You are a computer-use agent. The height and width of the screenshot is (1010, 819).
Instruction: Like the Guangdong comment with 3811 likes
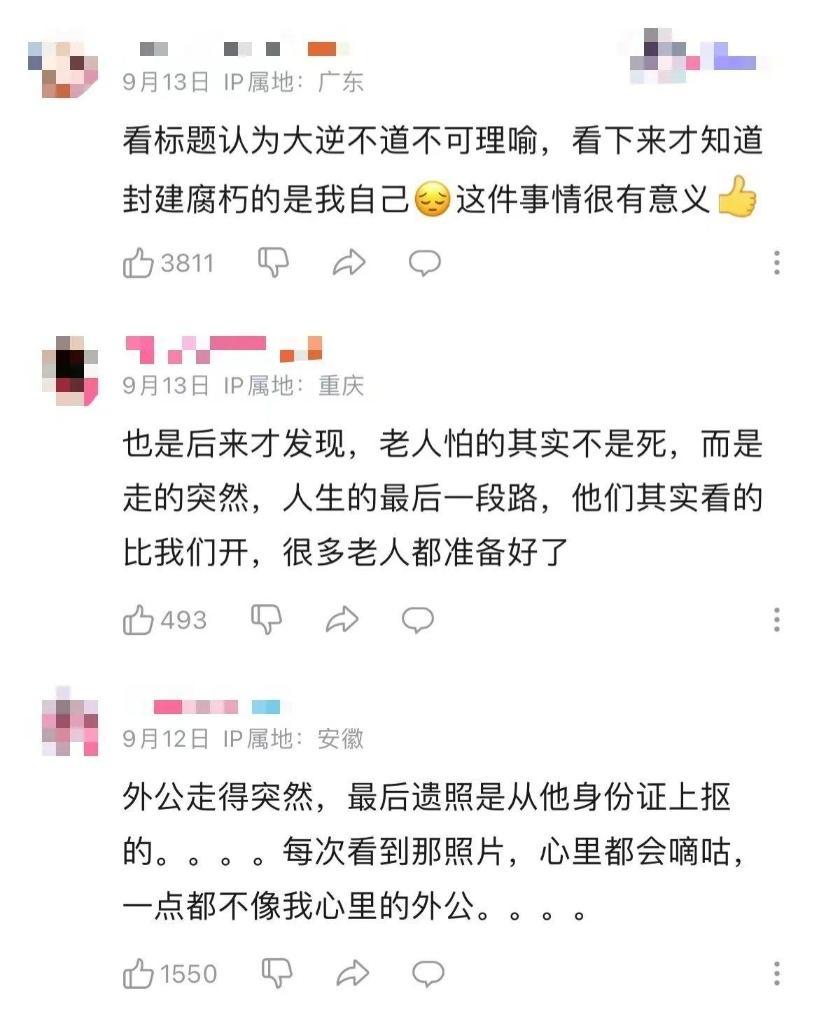click(x=138, y=263)
